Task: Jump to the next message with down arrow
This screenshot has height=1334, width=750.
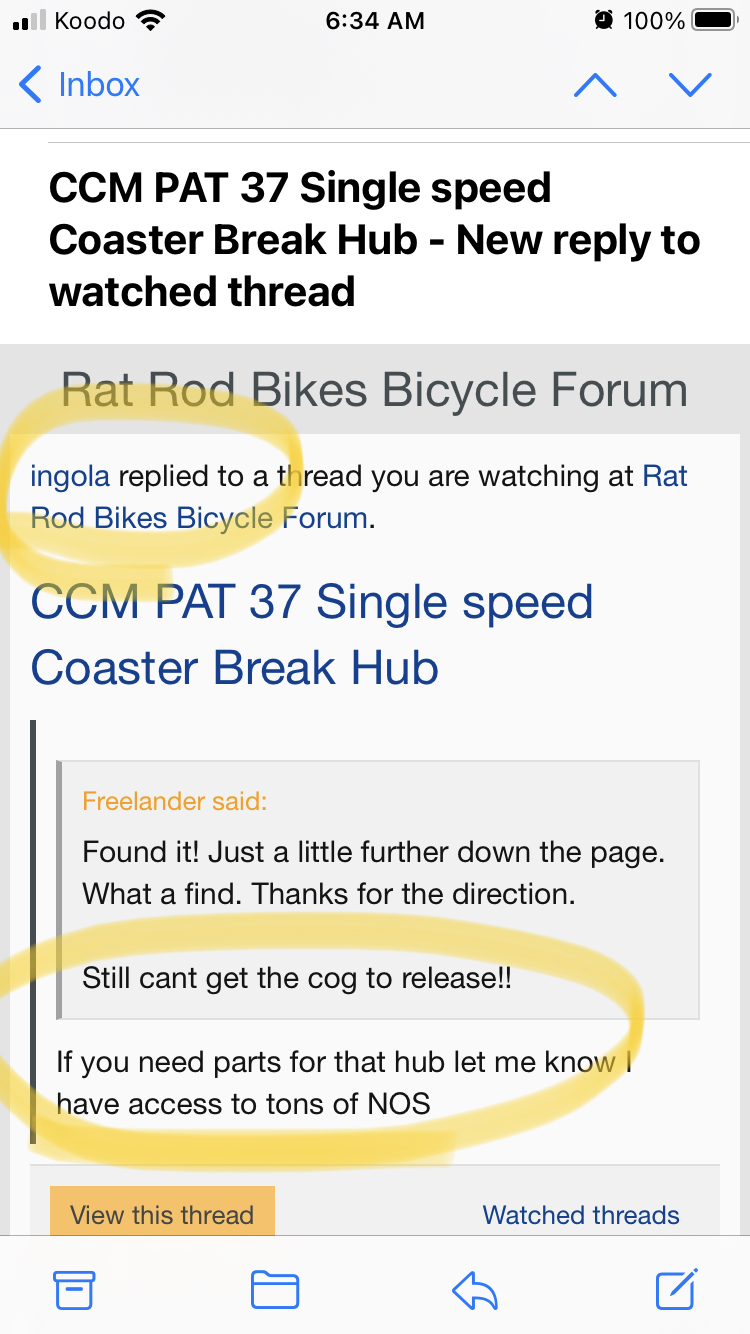Action: tap(690, 85)
